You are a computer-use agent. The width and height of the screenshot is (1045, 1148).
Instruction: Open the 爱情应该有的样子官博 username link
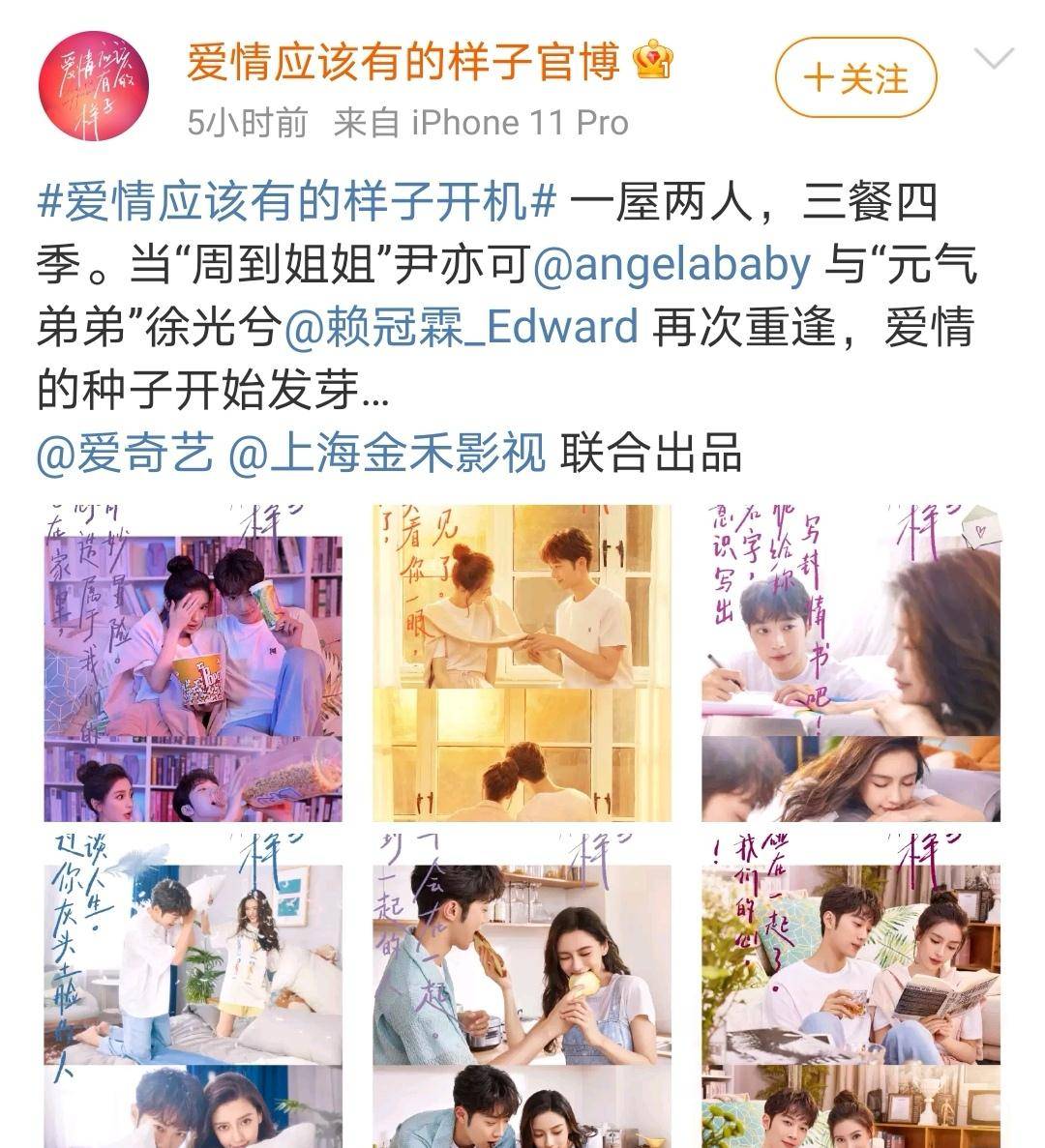point(402,64)
